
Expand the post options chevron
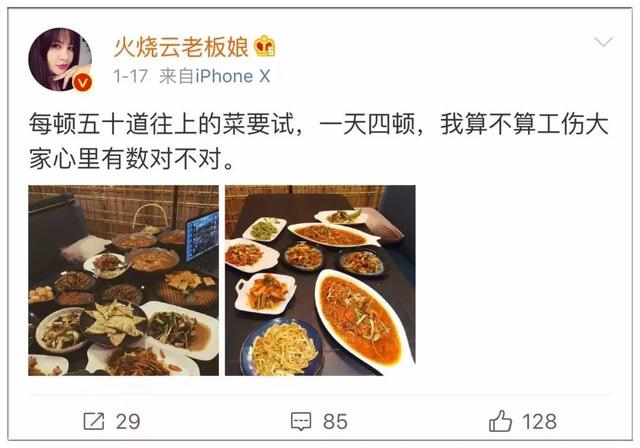click(603, 42)
